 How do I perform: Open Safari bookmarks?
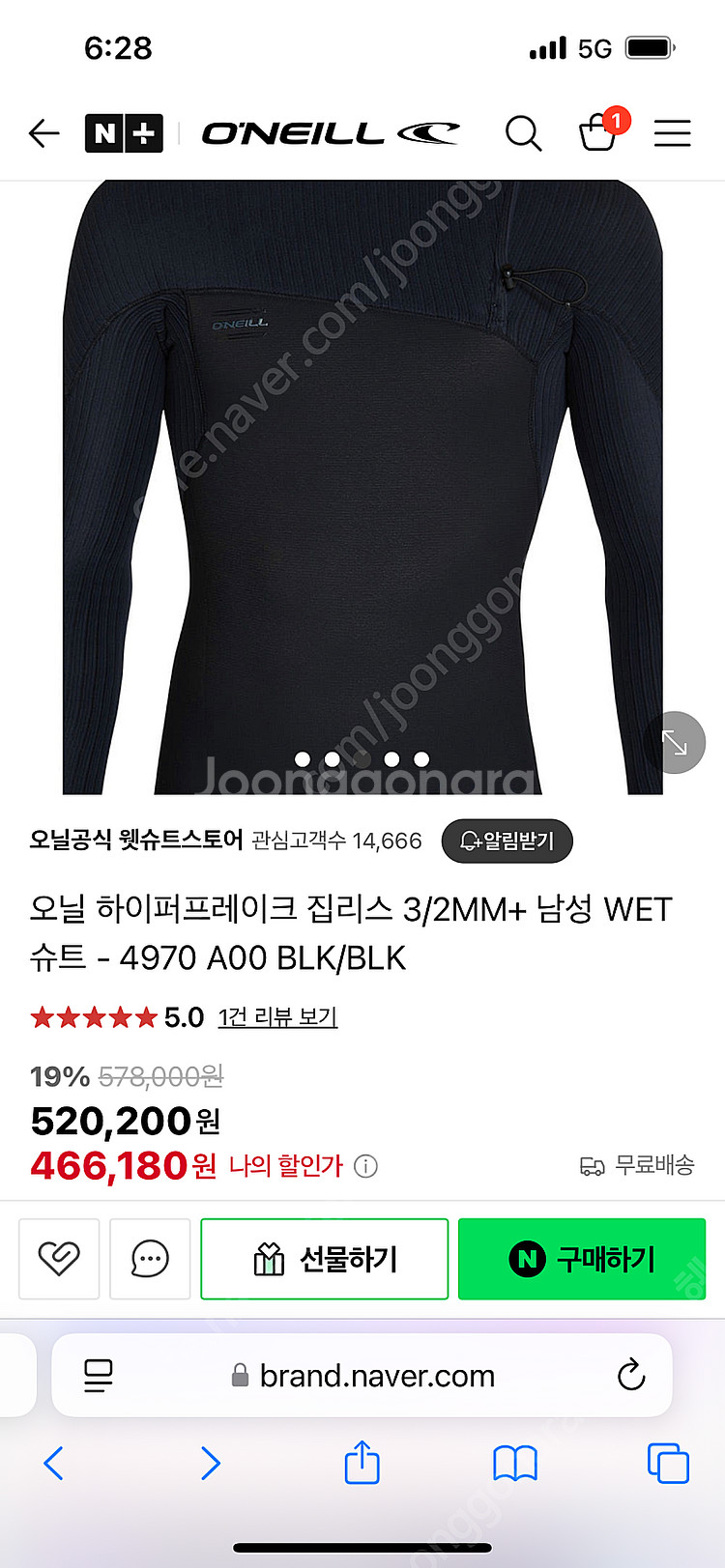click(x=515, y=1463)
